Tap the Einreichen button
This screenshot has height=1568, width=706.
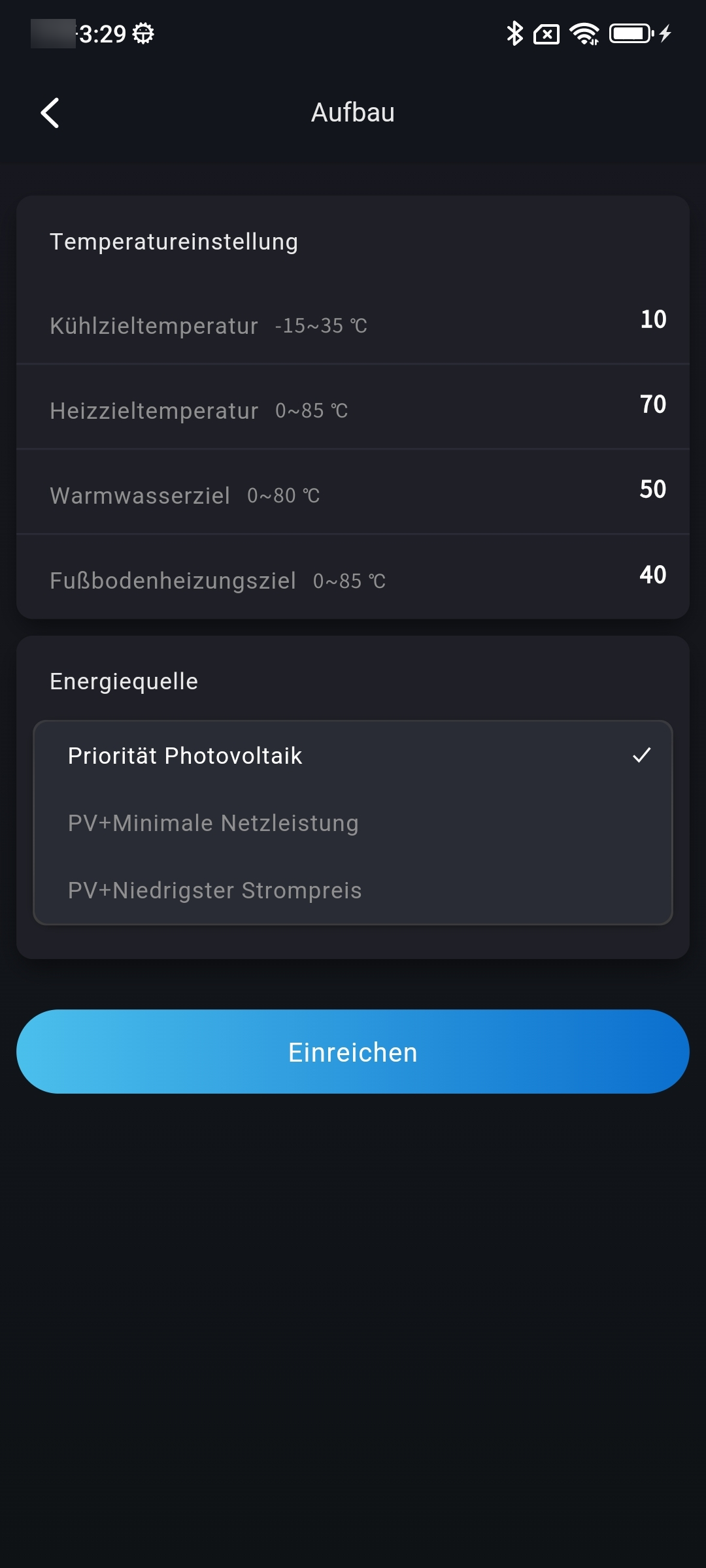[x=353, y=1052]
